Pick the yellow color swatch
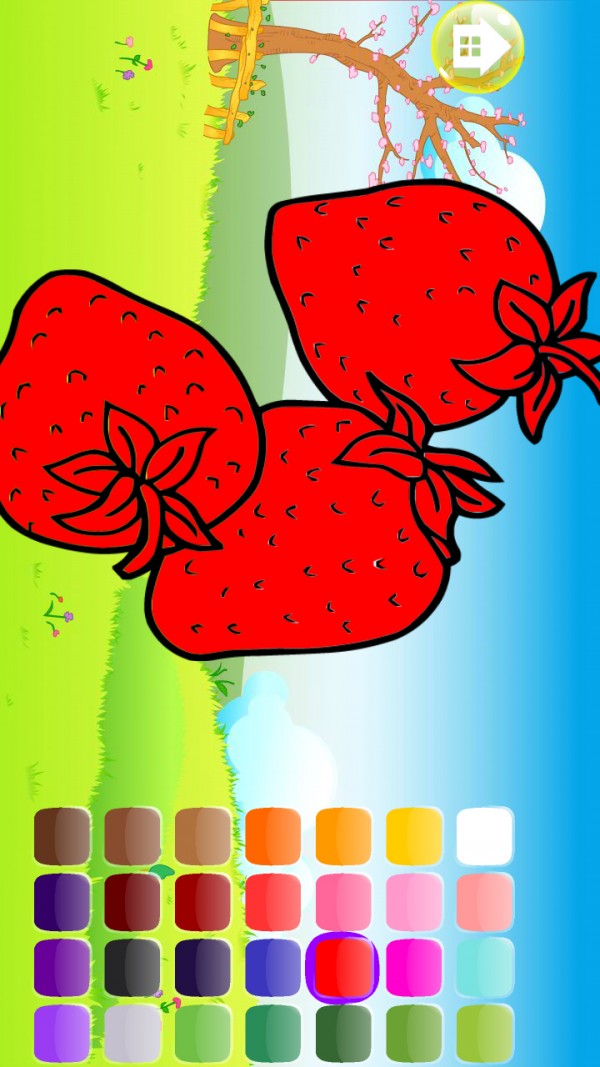The image size is (600, 1067). tap(414, 836)
